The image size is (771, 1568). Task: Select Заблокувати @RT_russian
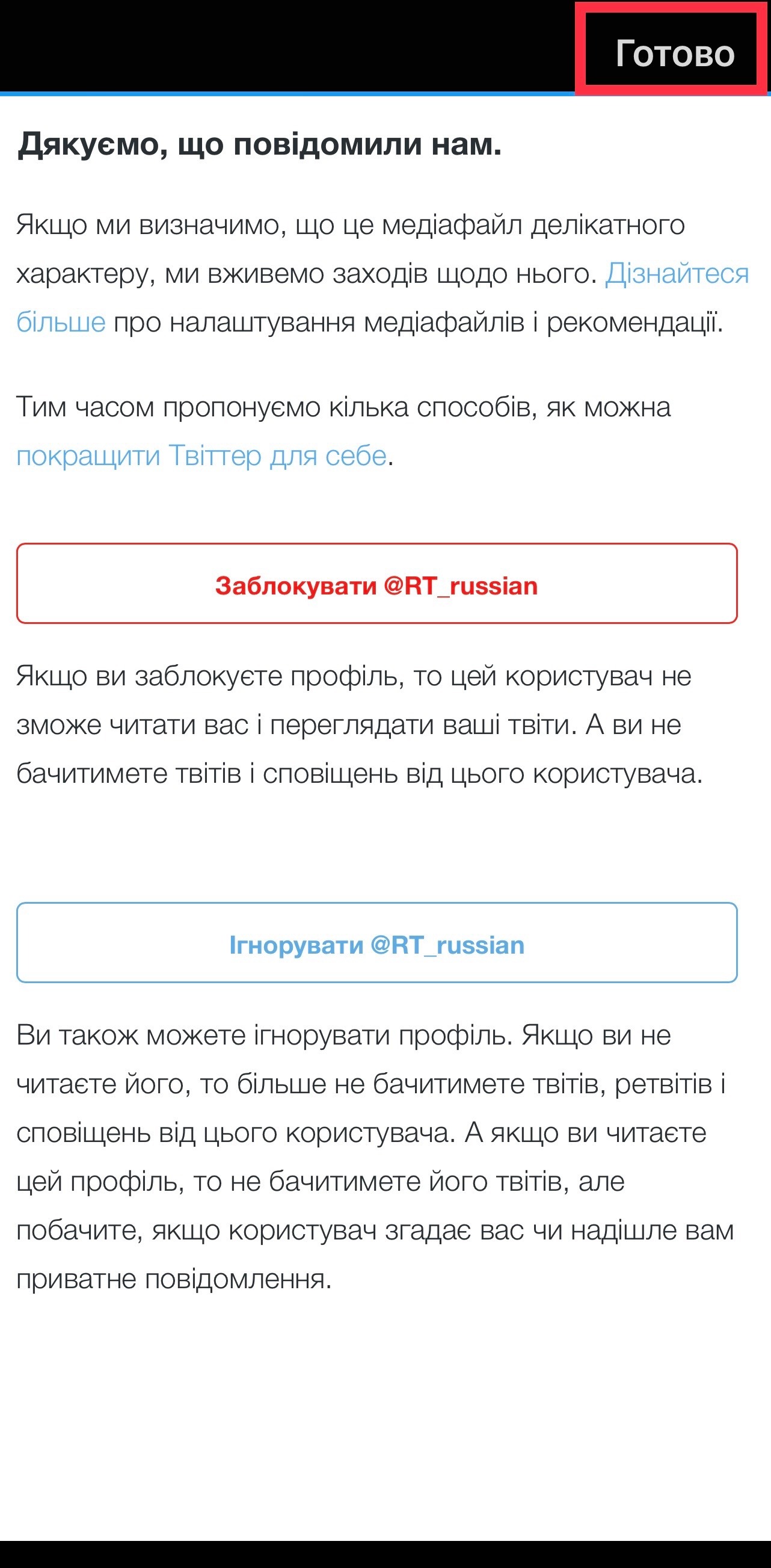[x=376, y=583]
